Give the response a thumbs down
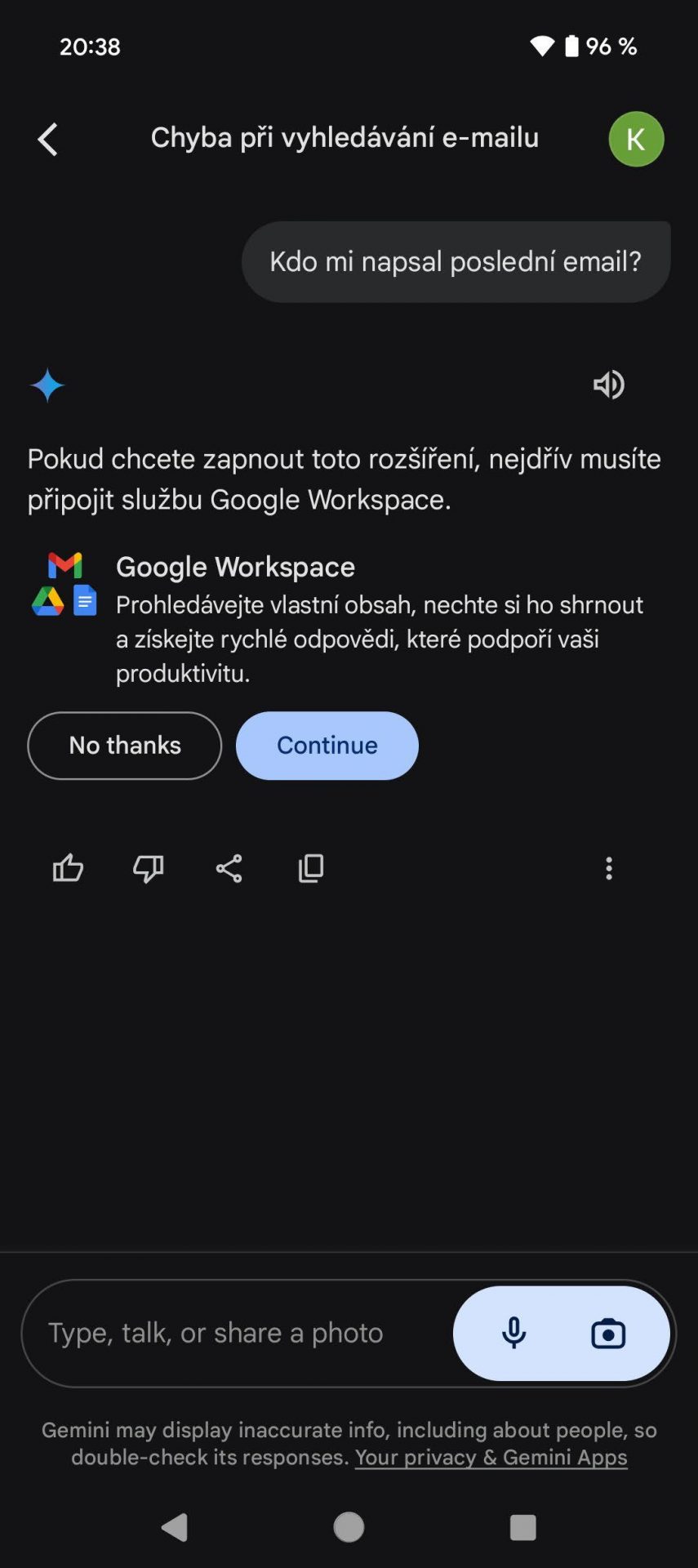 pos(148,868)
